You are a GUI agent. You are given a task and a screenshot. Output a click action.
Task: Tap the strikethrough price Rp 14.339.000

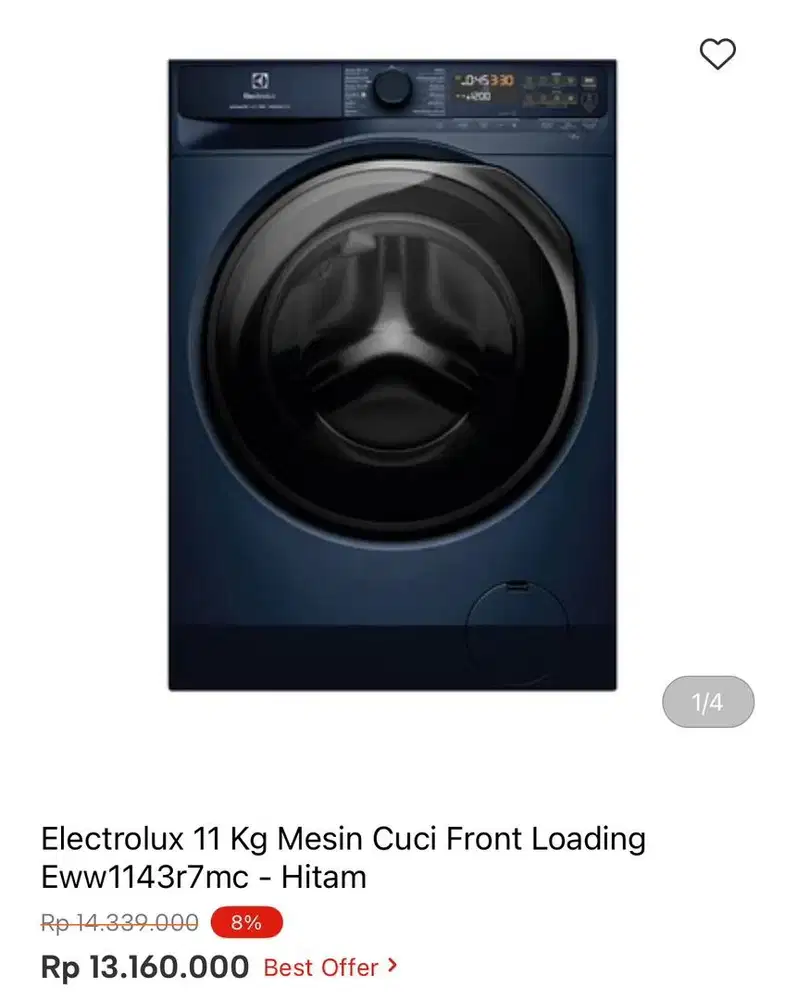click(x=117, y=921)
